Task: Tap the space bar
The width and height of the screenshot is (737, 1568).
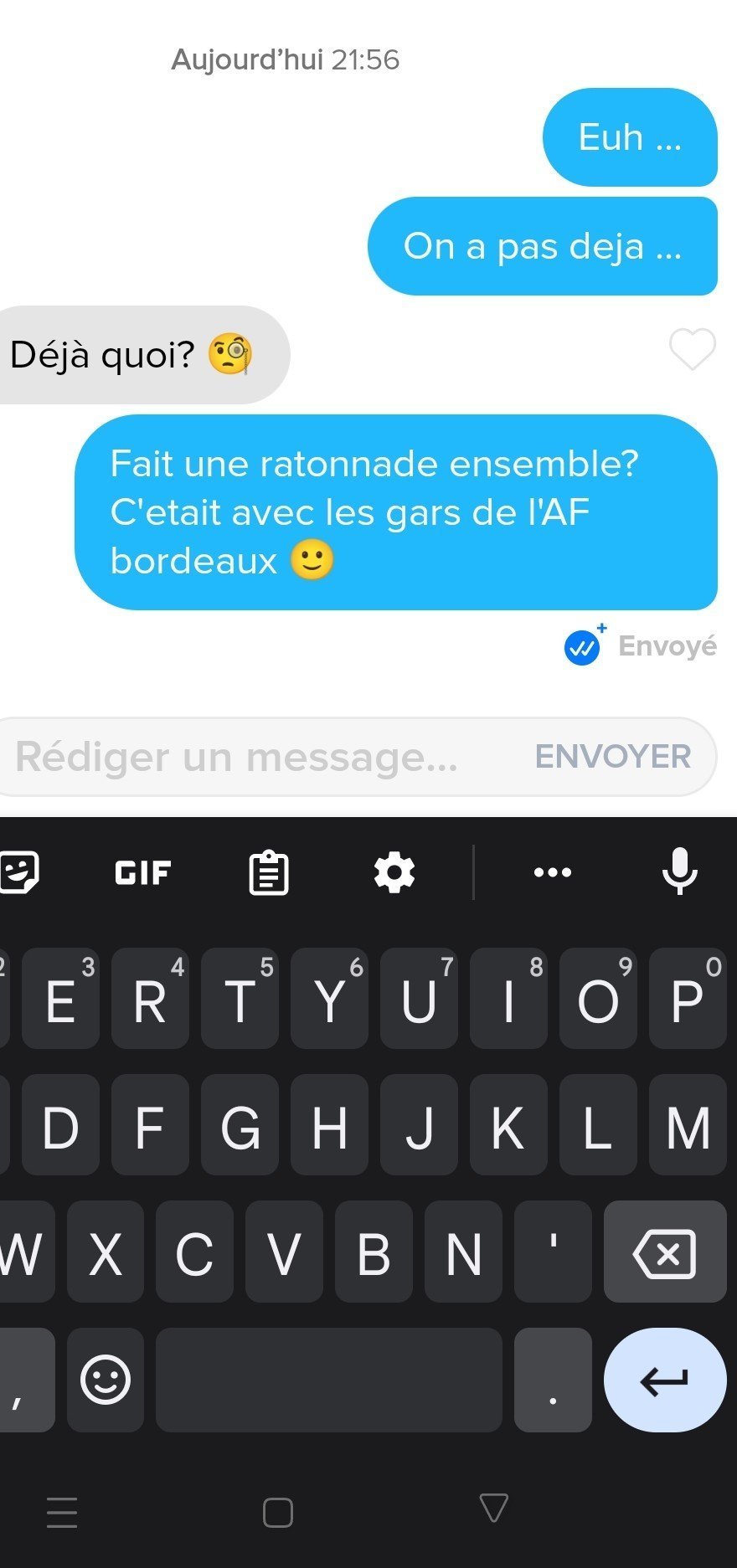Action: (329, 1380)
